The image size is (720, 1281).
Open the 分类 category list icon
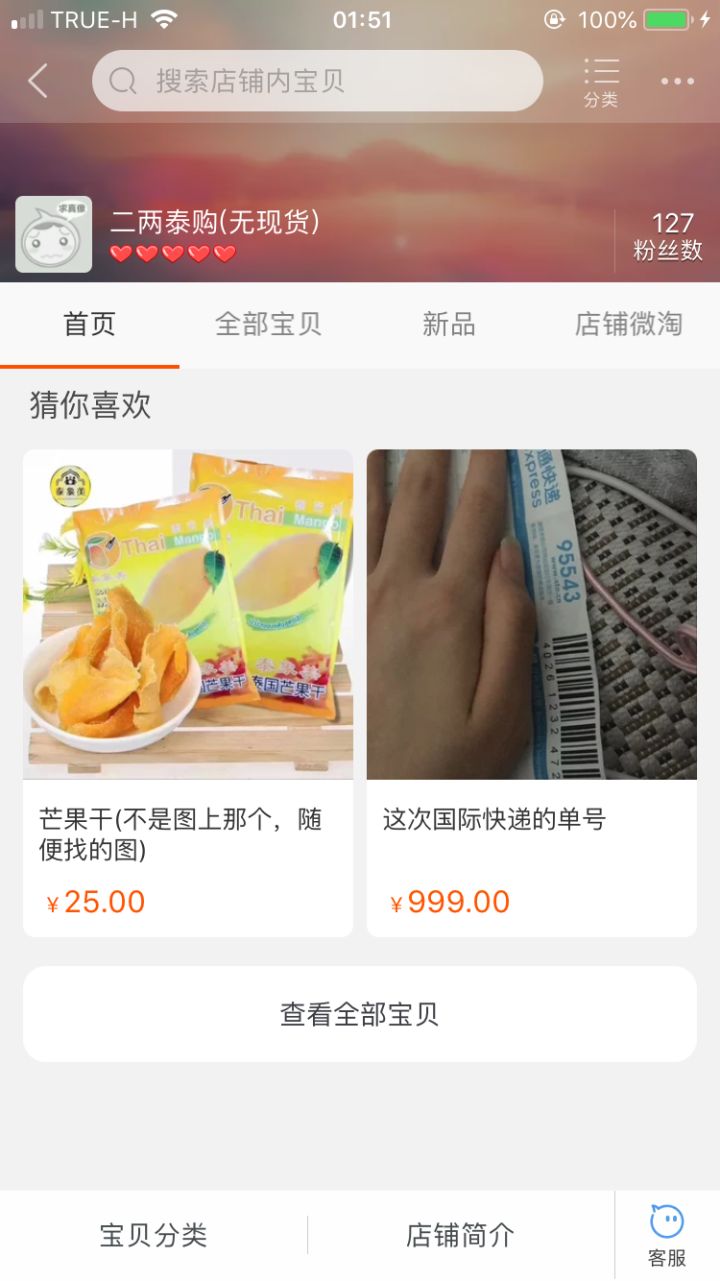(x=601, y=82)
